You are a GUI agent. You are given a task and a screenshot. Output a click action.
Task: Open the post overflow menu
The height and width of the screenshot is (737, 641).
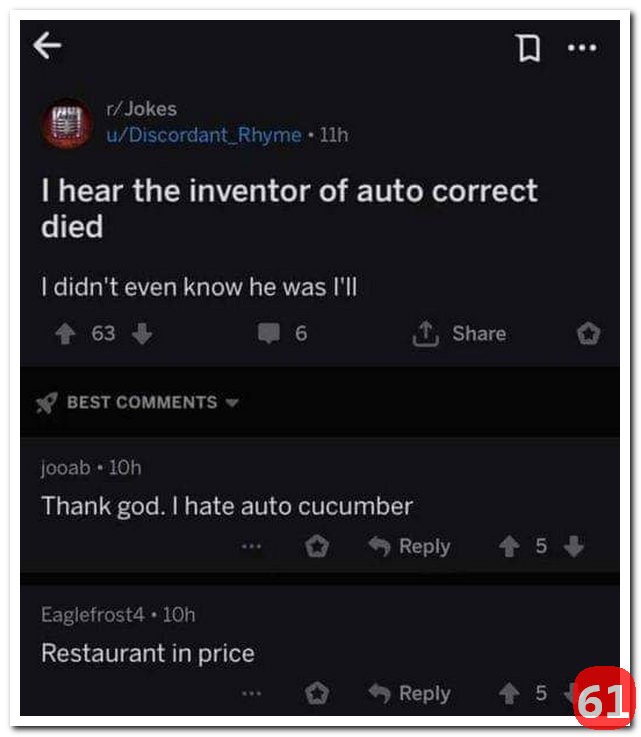[581, 47]
